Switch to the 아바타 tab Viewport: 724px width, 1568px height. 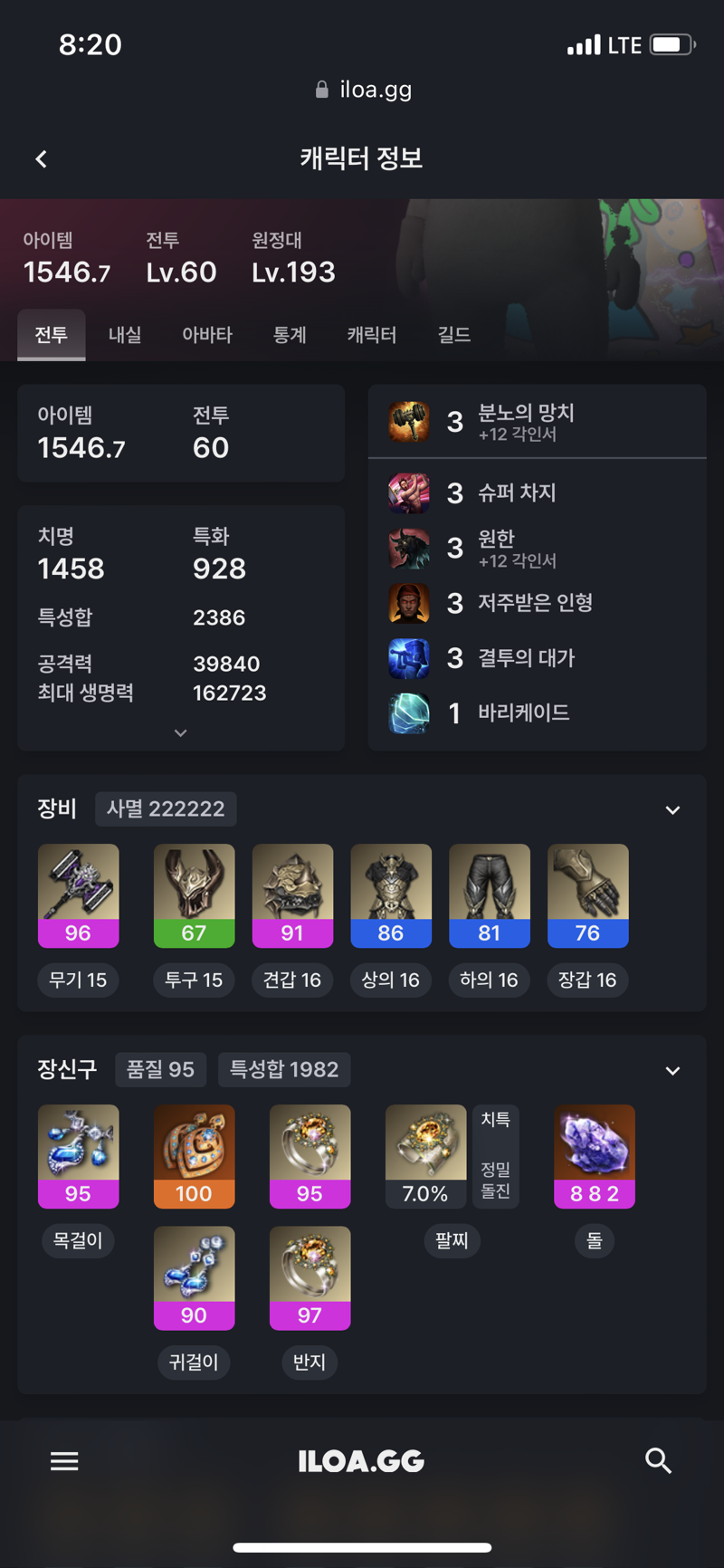pyautogui.click(x=207, y=335)
